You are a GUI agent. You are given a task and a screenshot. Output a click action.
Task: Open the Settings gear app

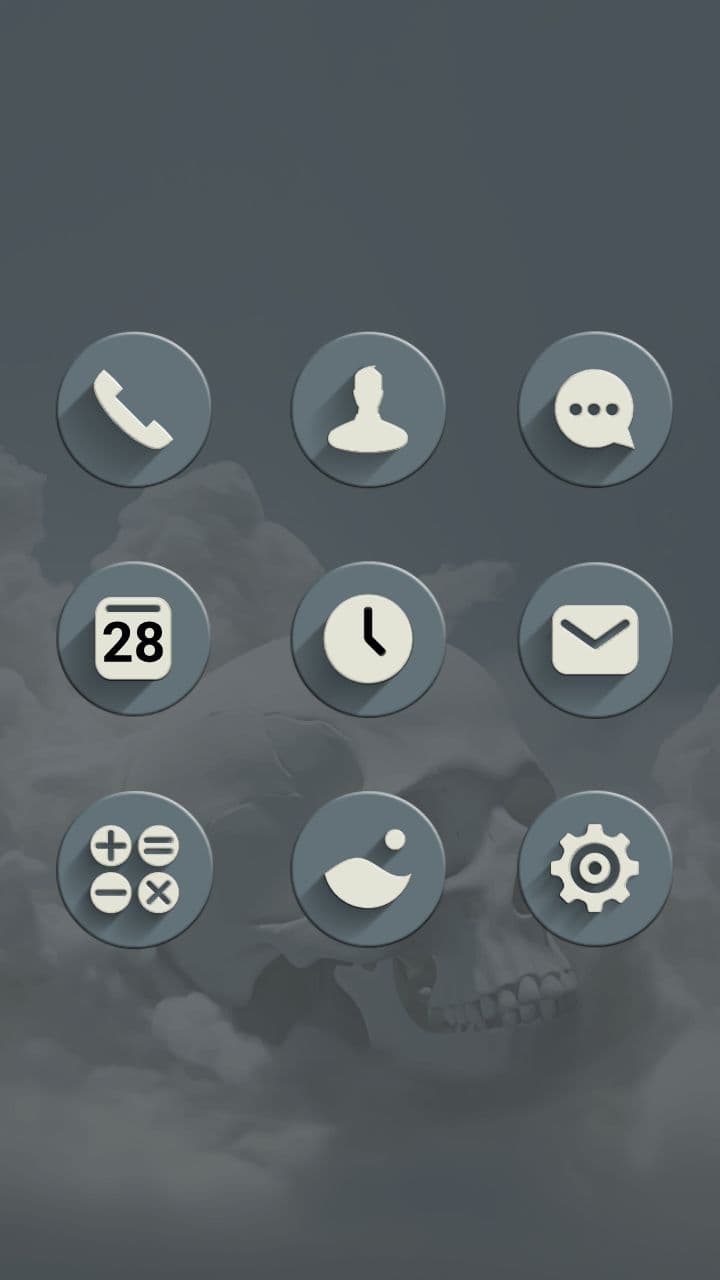pyautogui.click(x=595, y=868)
